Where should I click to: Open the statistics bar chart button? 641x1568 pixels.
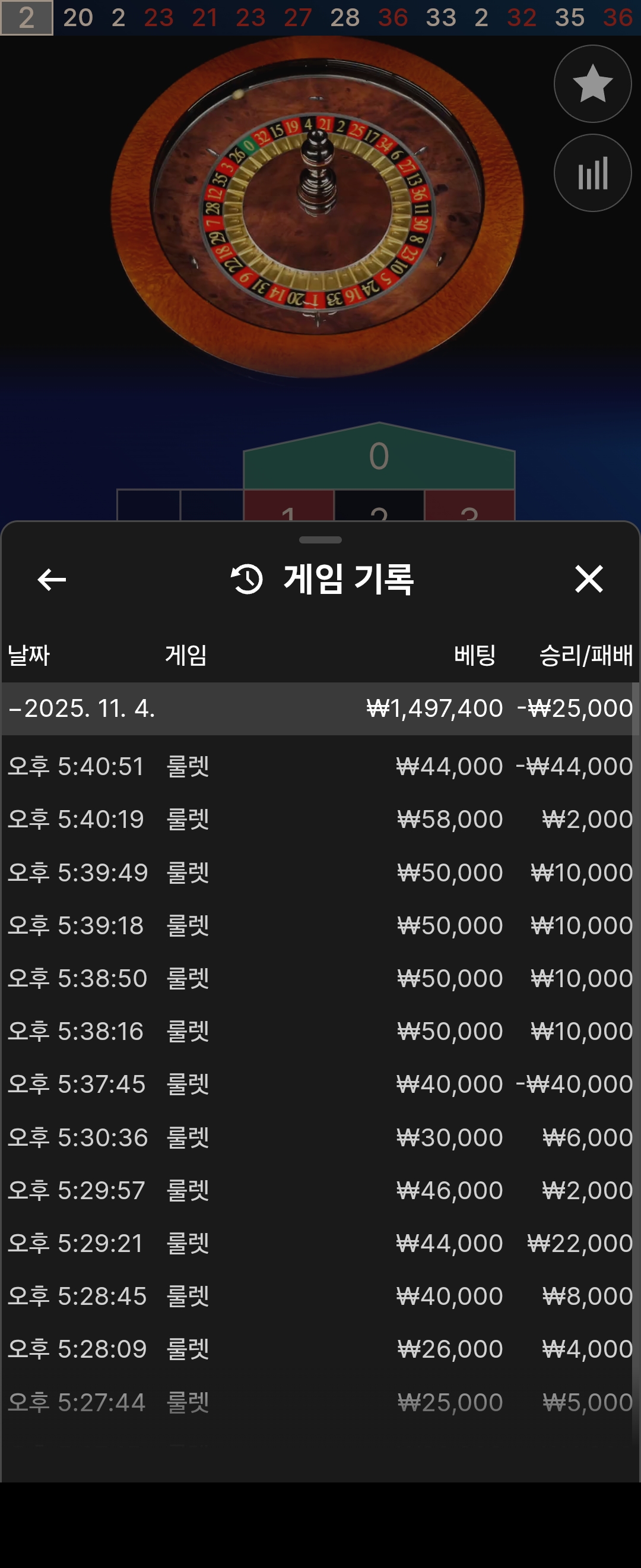[x=592, y=173]
